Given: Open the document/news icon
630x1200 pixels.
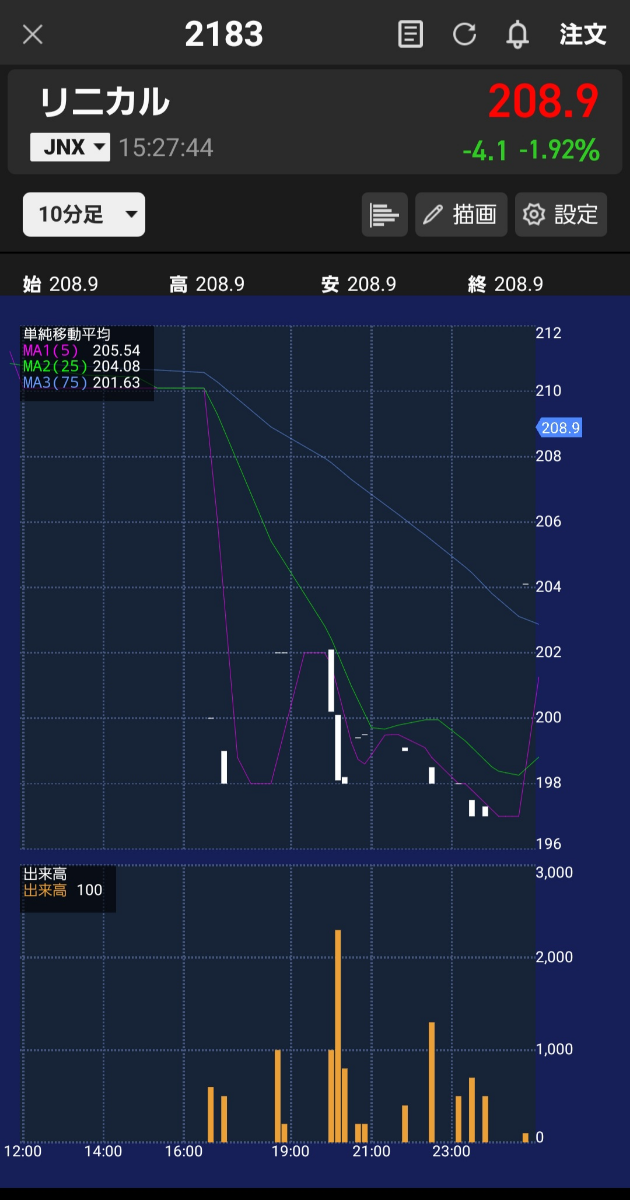Looking at the screenshot, I should tap(410, 34).
